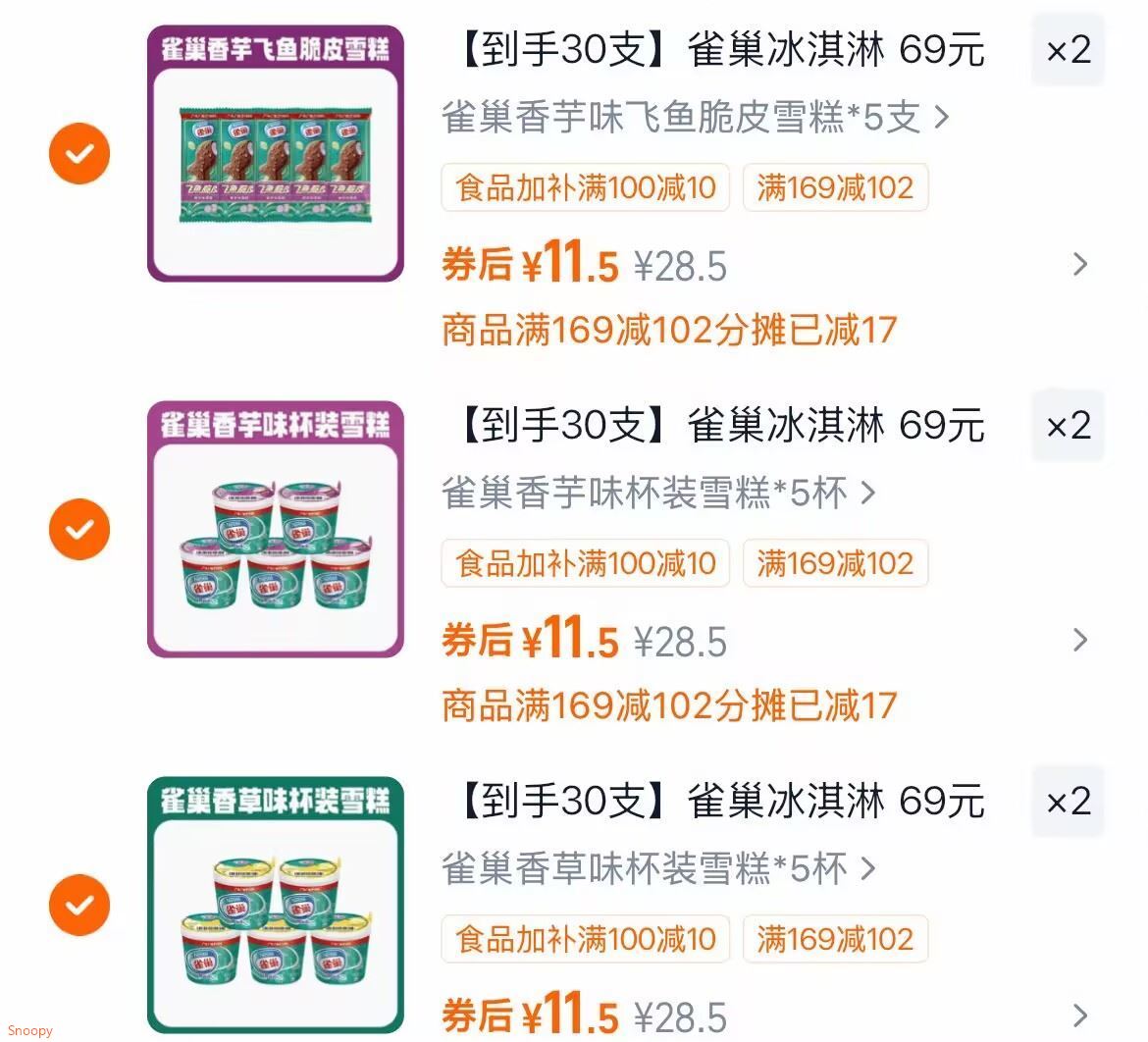Image resolution: width=1148 pixels, height=1042 pixels.
Task: Show discount details arrow for 香芋味杯装雪糕
Action: pos(1080,641)
